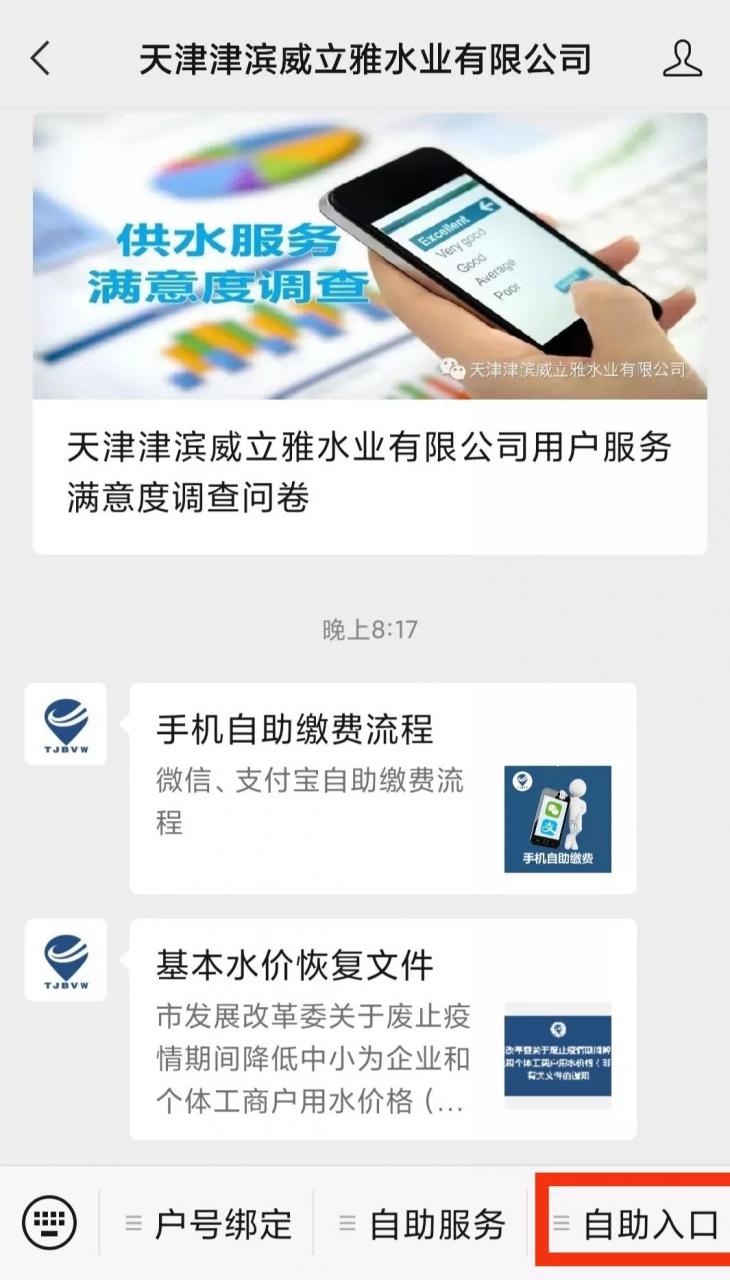Switch to keyboard input mode

(49, 1223)
